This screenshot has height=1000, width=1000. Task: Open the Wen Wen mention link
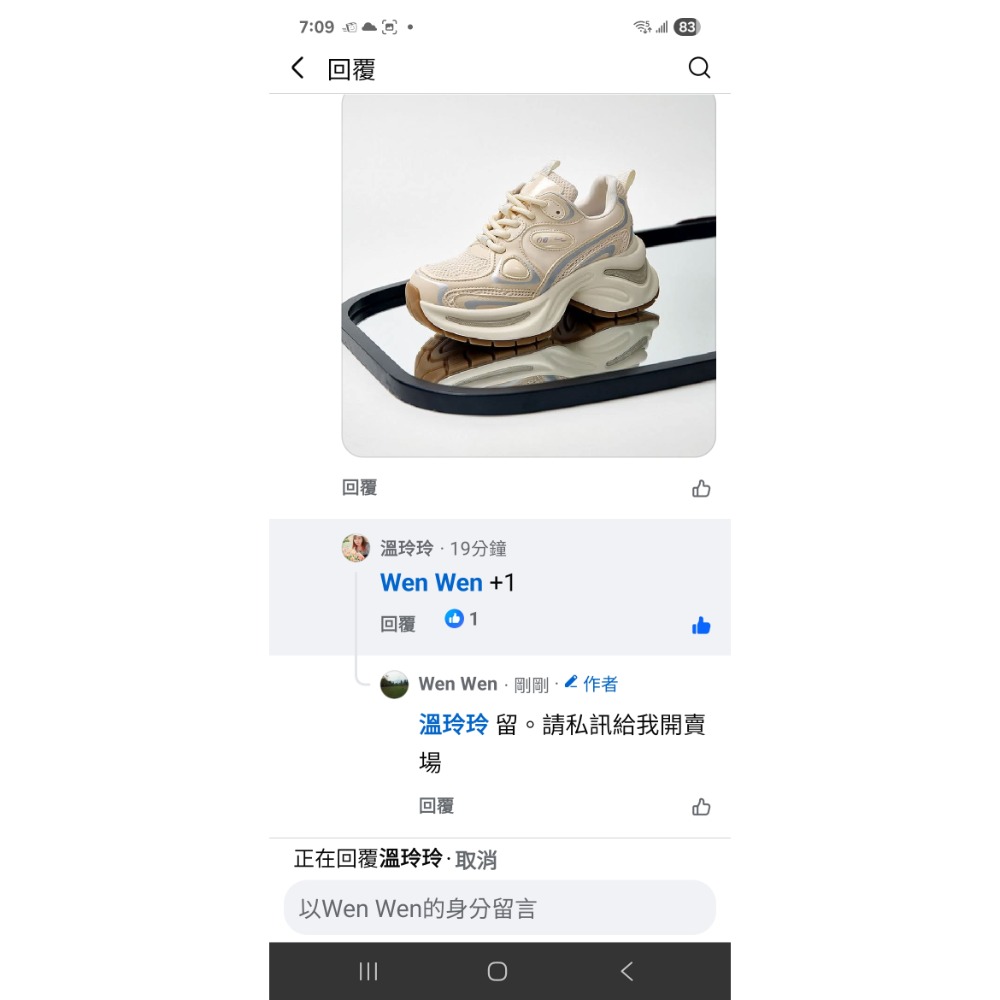click(x=431, y=583)
